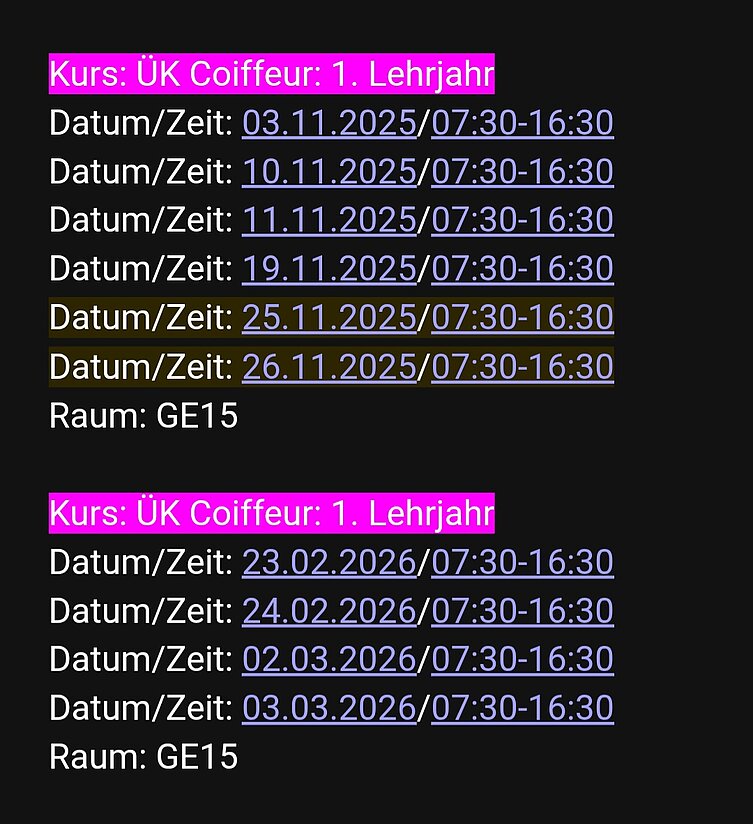The image size is (753, 824).
Task: Open the 07:30-16:30 link next to 23.02.2026
Action: tap(522, 563)
